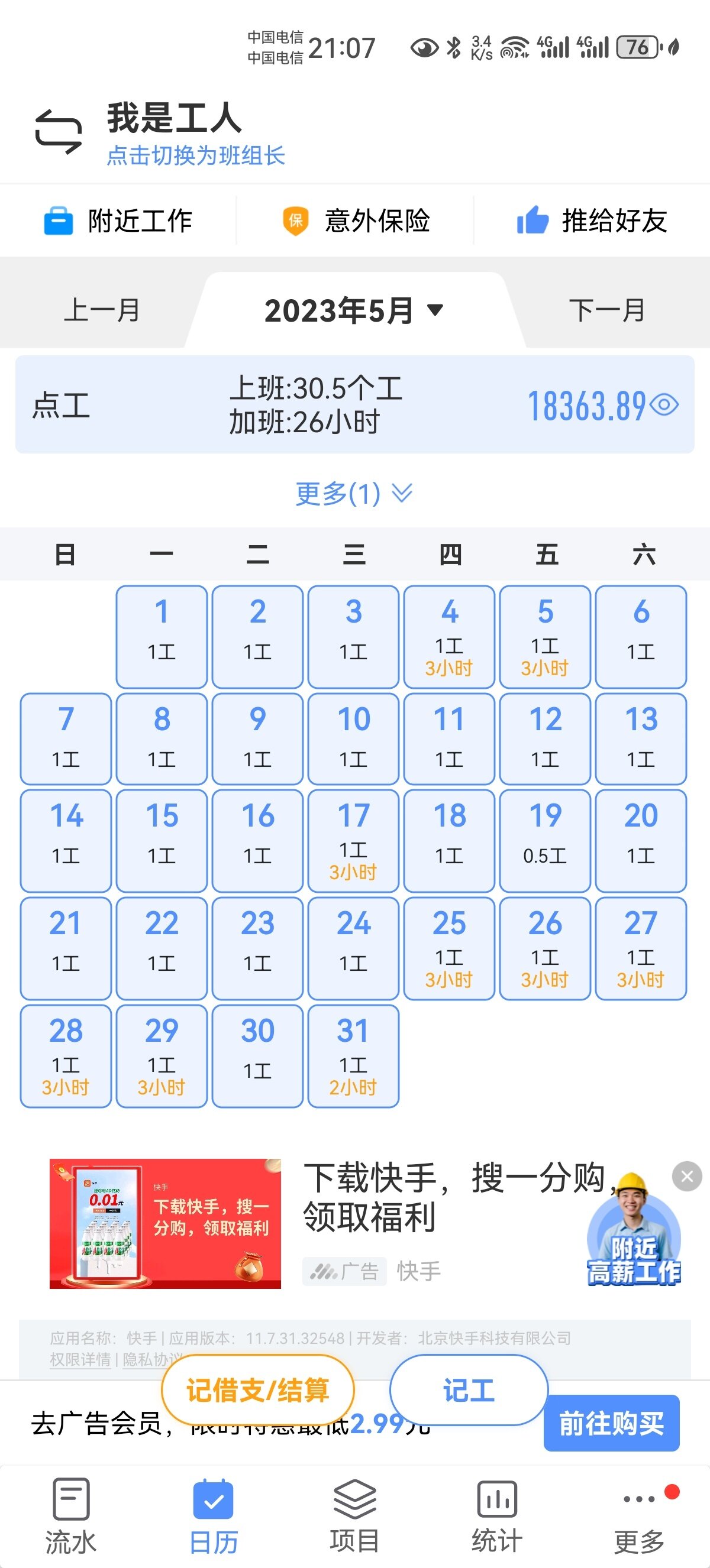Image resolution: width=710 pixels, height=1568 pixels.
Task: Tap 推给好友 to recommend app
Action: pyautogui.click(x=592, y=221)
